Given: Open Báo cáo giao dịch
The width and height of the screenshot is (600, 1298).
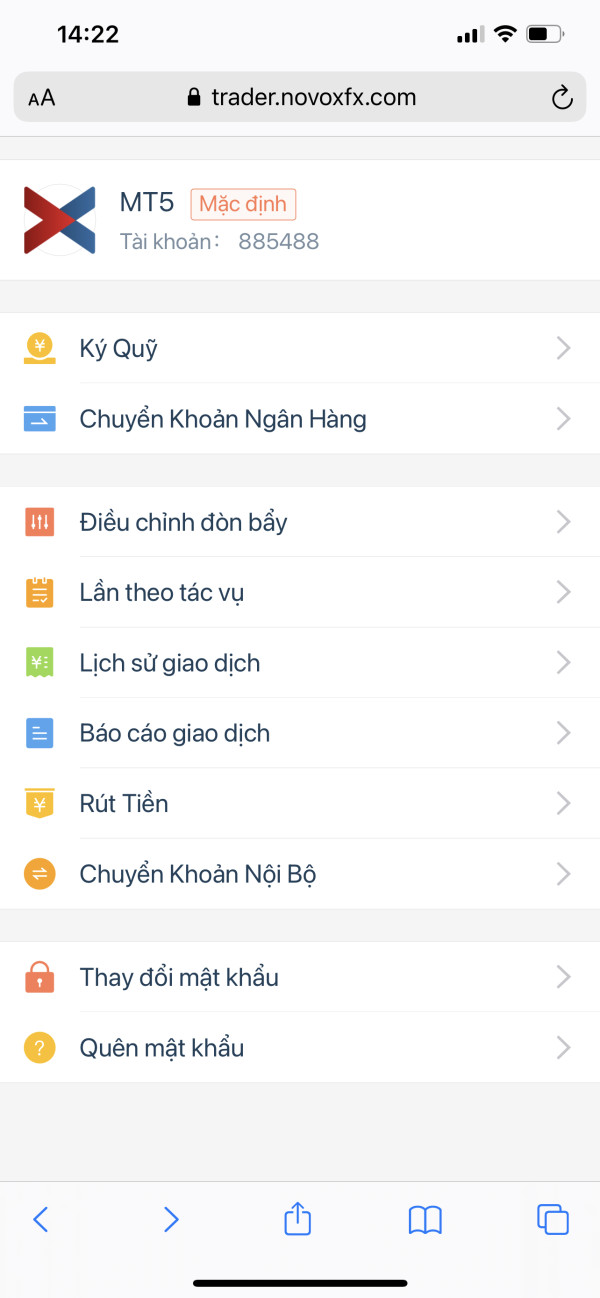Looking at the screenshot, I should [300, 733].
